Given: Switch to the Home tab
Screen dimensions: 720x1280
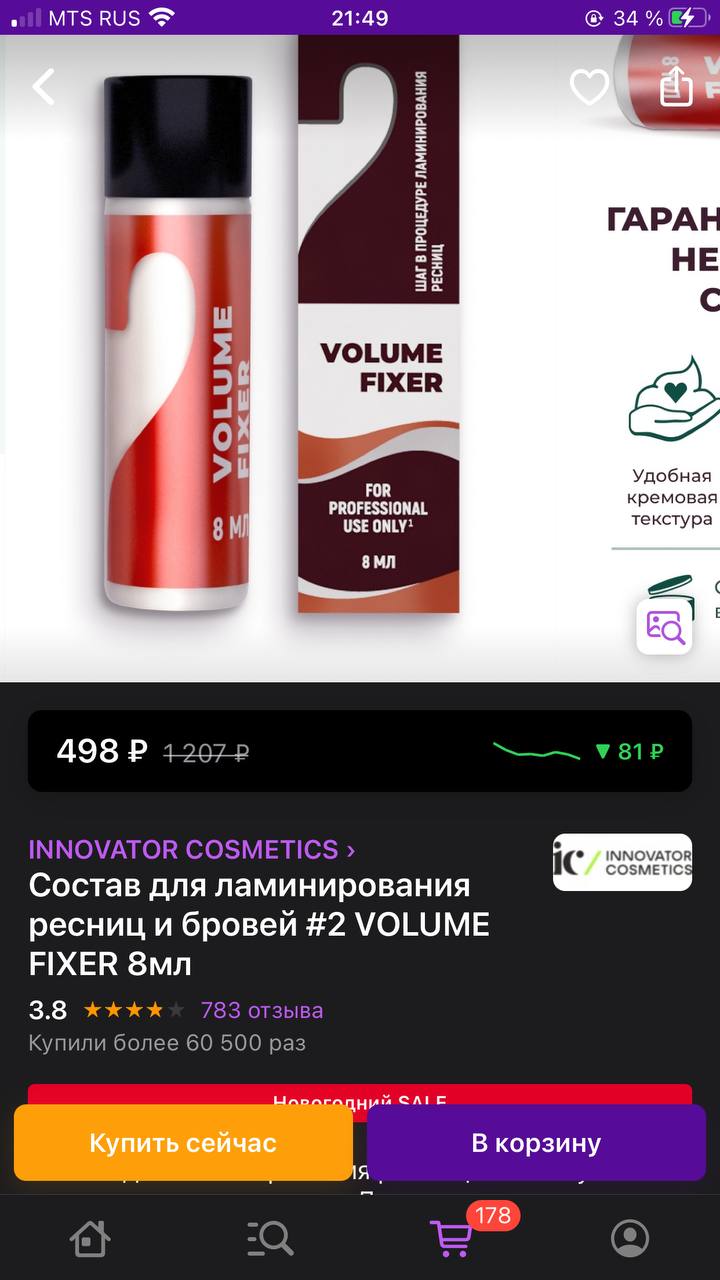Looking at the screenshot, I should click(x=90, y=1239).
